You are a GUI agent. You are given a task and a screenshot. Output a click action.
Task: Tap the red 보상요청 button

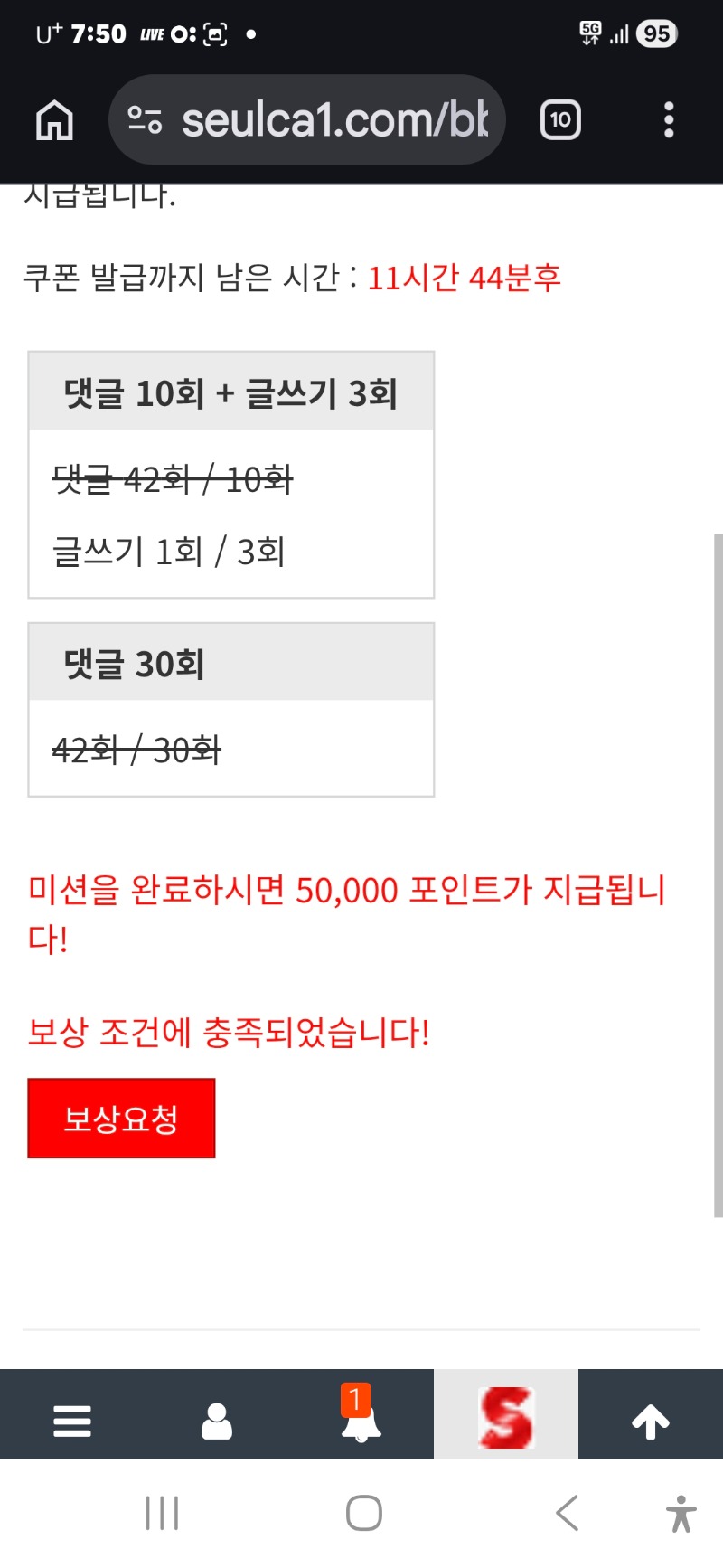121,1119
